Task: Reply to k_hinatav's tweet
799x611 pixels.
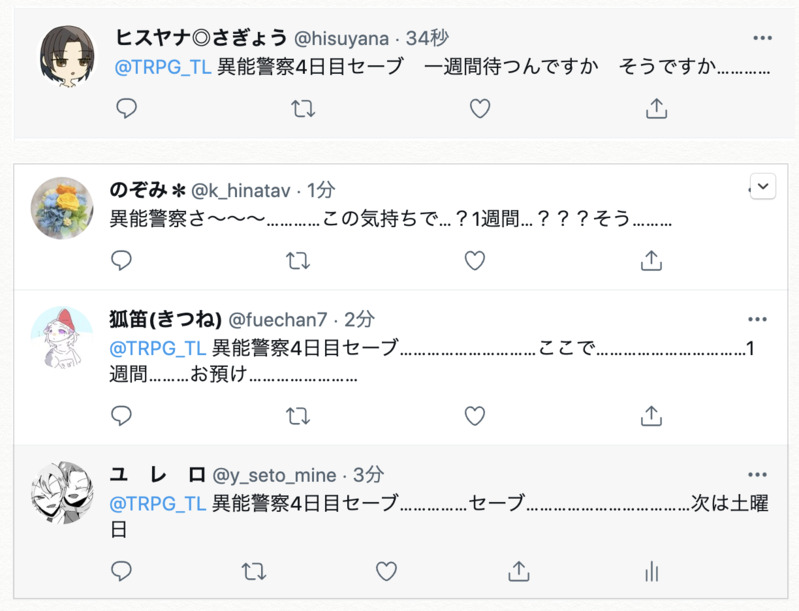Action: (x=122, y=260)
